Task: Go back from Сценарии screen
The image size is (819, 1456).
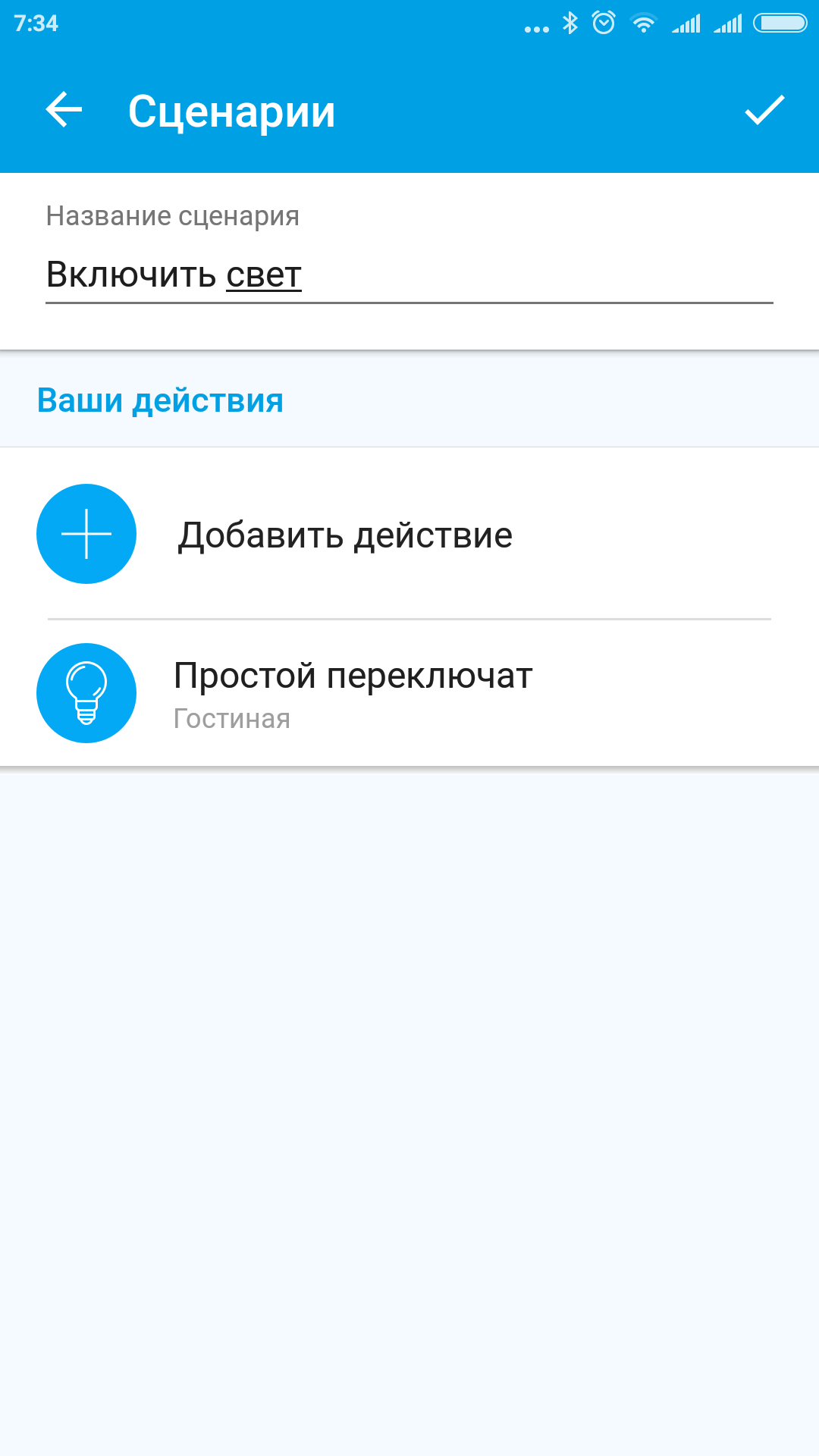Action: point(64,111)
